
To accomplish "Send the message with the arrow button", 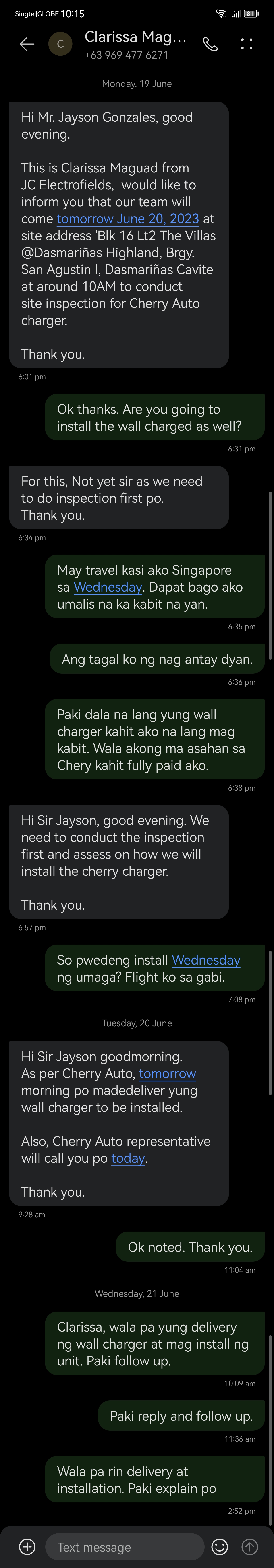I will [x=250, y=1546].
